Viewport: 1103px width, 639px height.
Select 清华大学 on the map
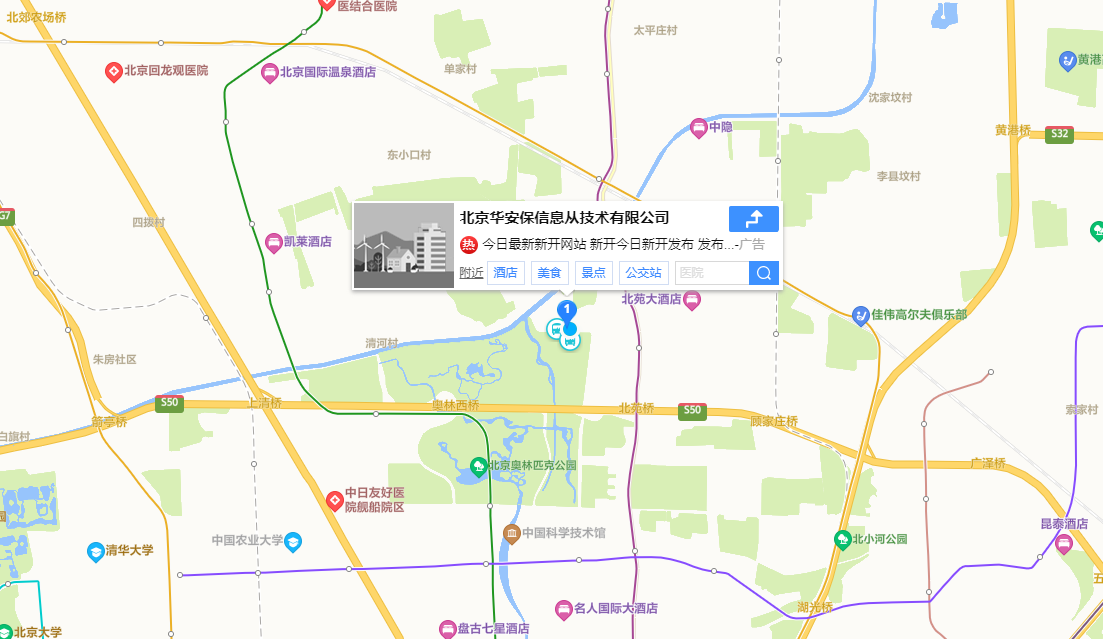[x=96, y=551]
